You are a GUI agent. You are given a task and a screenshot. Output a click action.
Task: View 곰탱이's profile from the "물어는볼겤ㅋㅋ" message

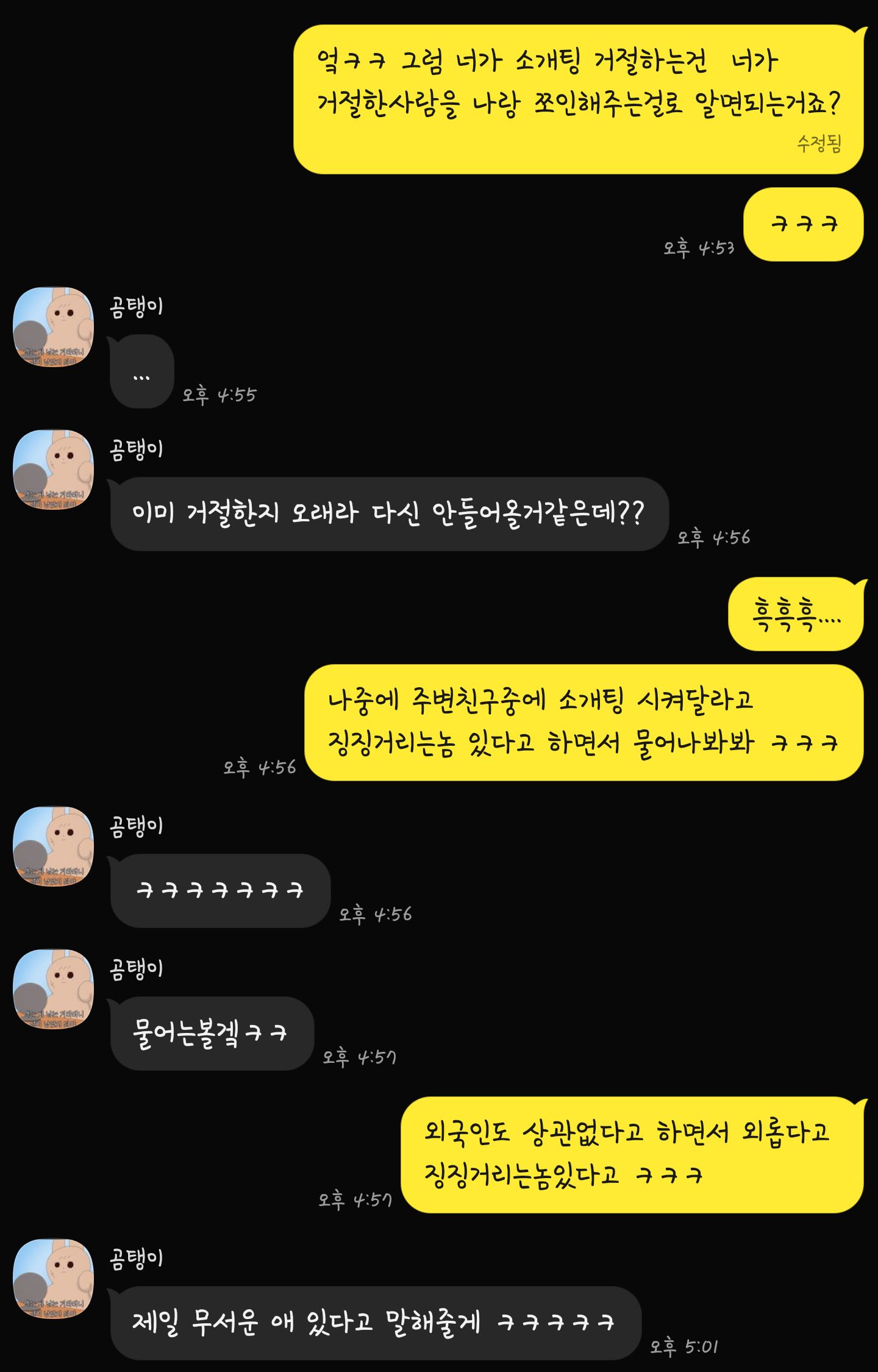tap(54, 989)
